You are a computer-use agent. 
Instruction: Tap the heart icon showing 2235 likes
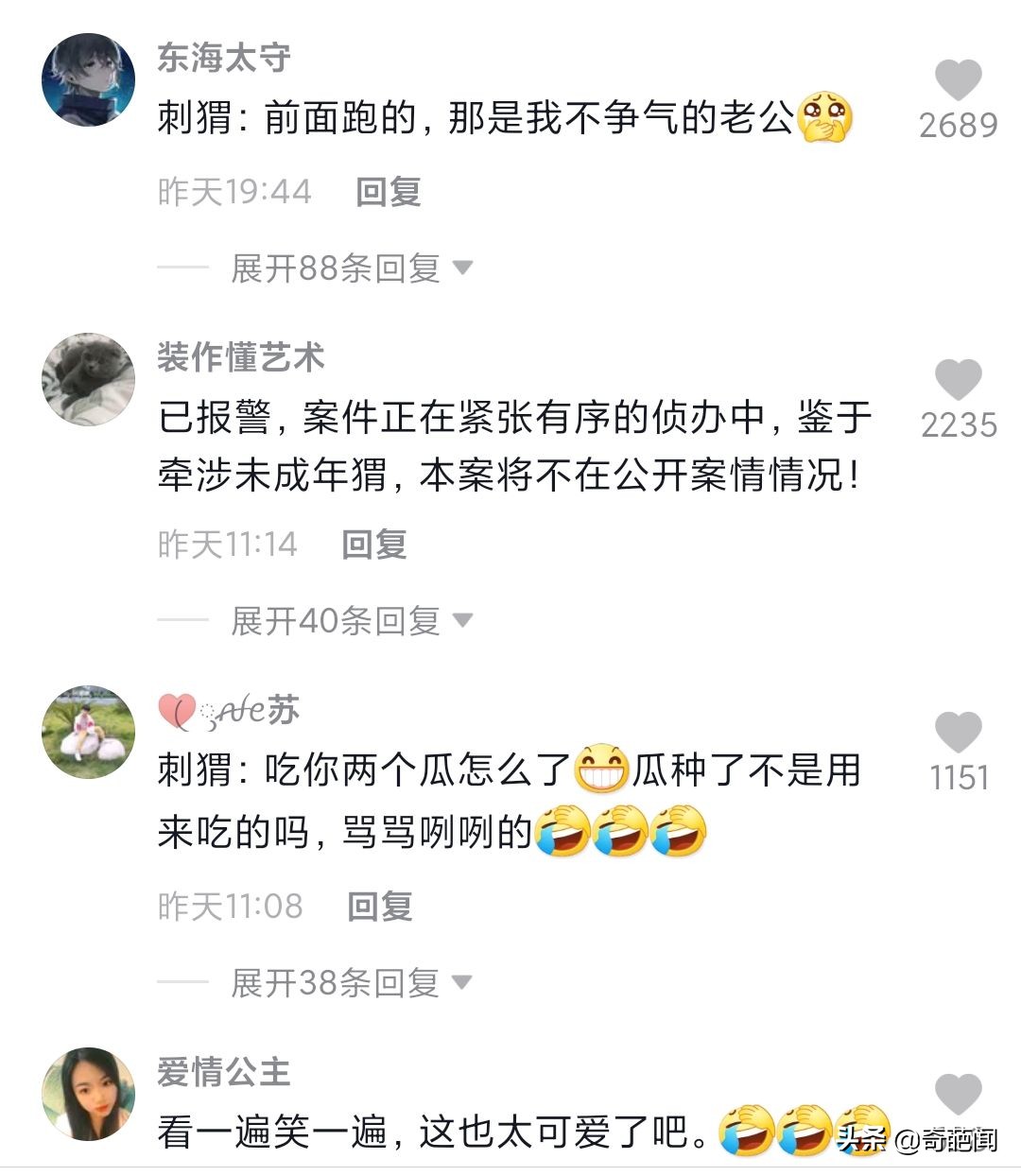click(960, 382)
